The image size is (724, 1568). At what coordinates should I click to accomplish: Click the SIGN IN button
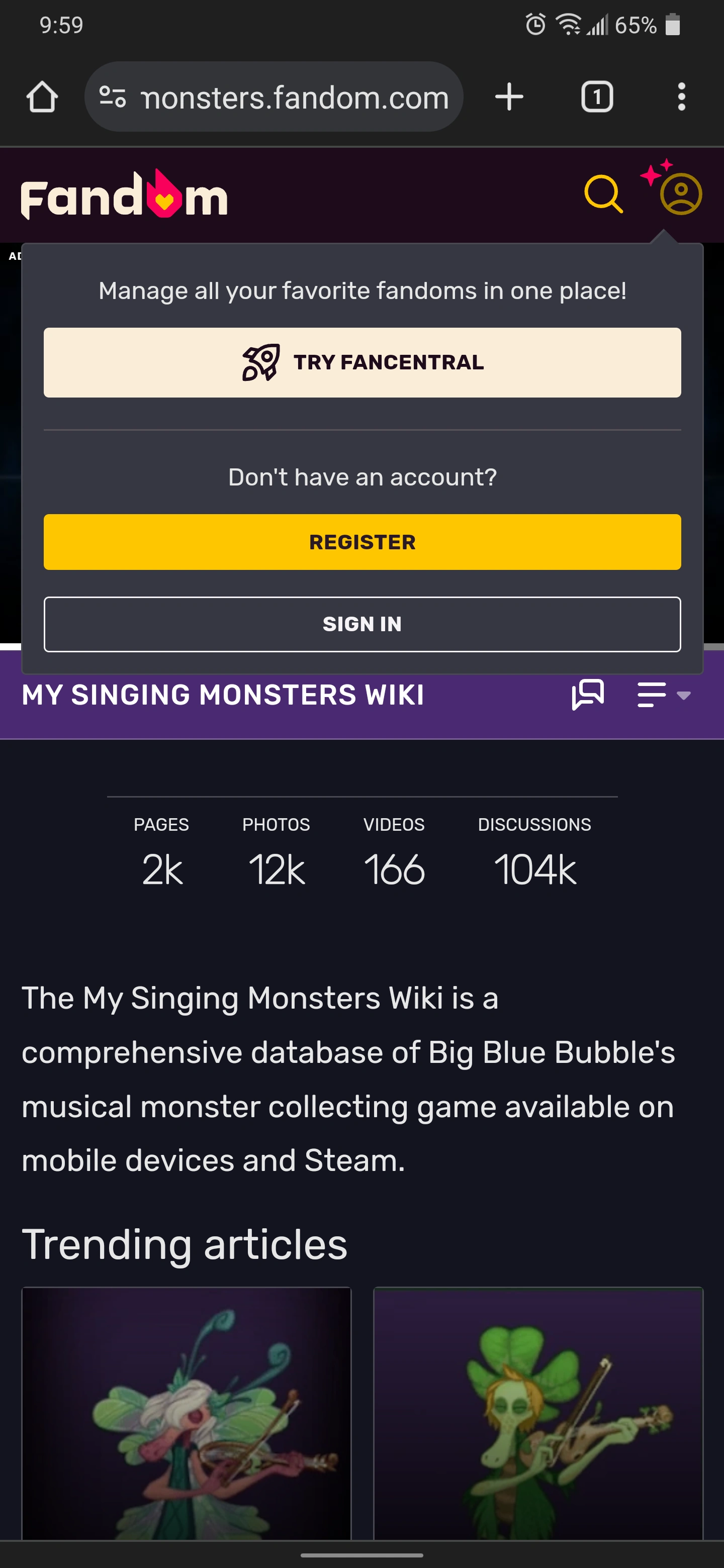point(361,624)
